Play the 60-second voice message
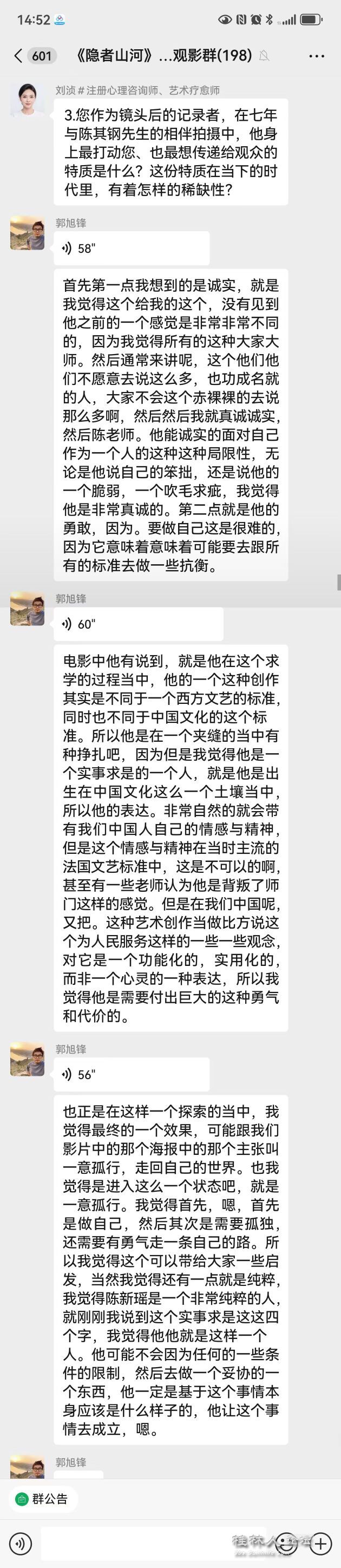Viewport: 341px width, 1568px height. coord(138,624)
